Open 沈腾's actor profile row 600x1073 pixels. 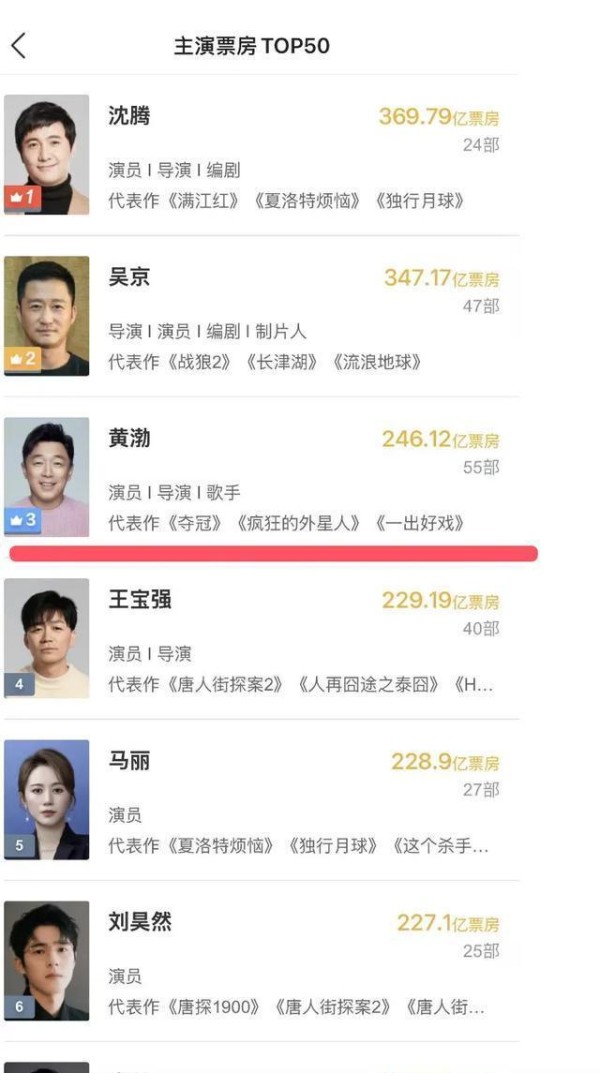259,155
